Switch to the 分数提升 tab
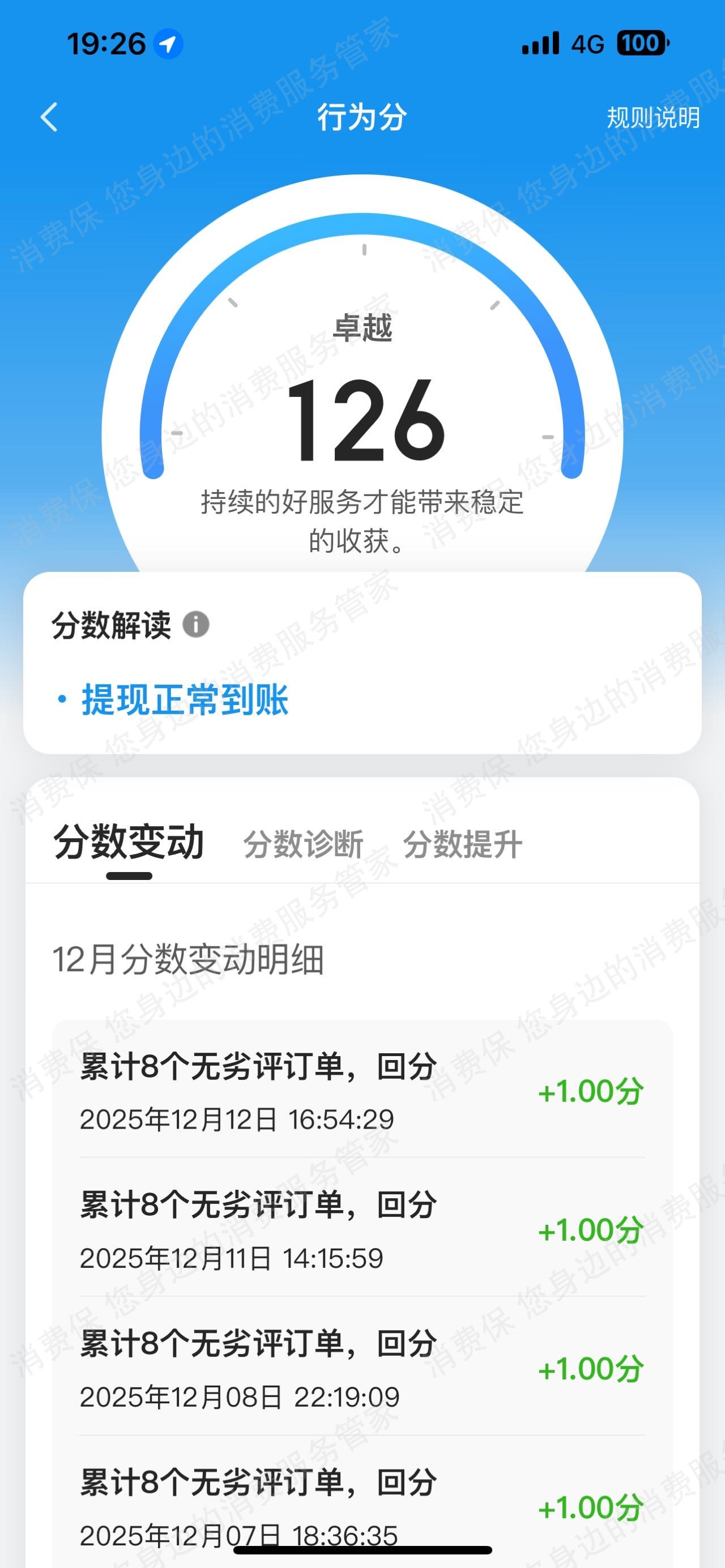This screenshot has height=1568, width=725. (464, 844)
